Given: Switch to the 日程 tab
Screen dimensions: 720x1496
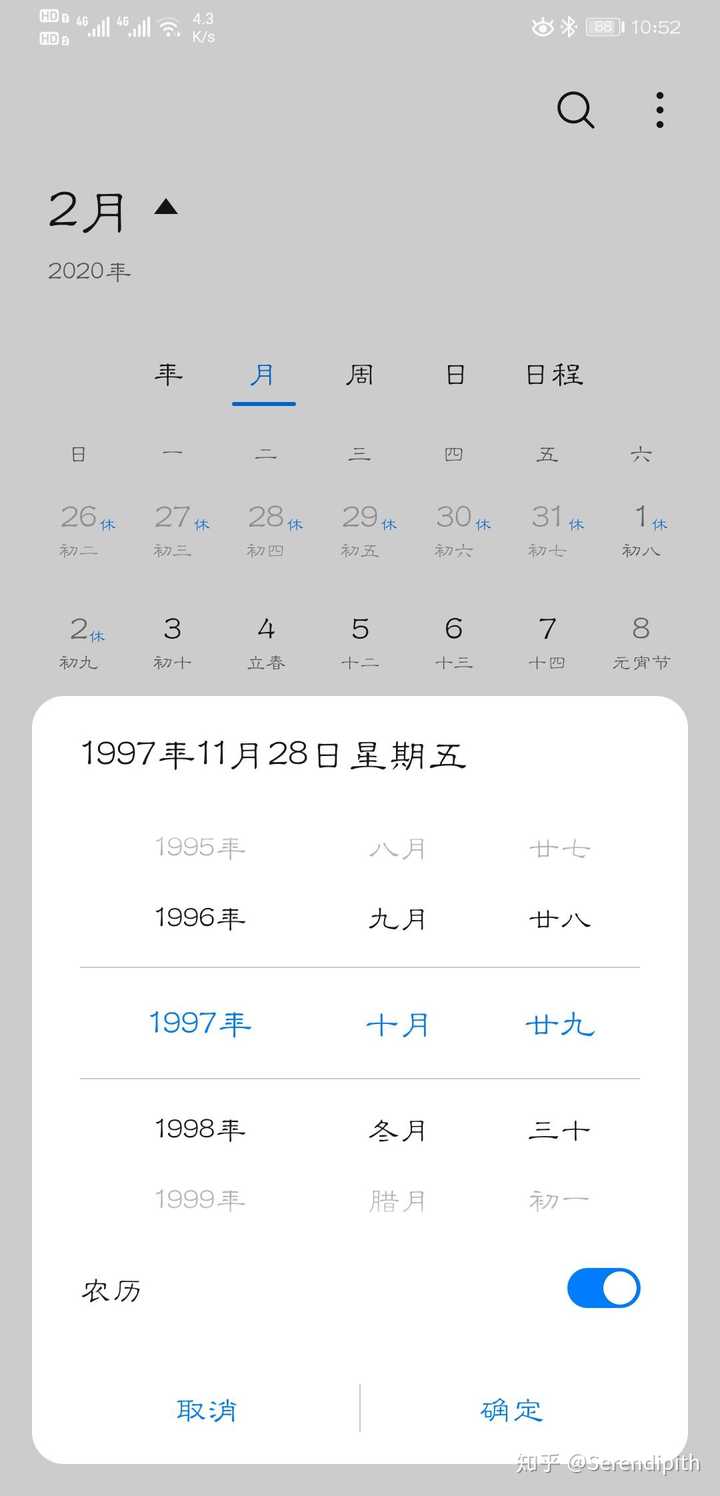Looking at the screenshot, I should point(549,375).
